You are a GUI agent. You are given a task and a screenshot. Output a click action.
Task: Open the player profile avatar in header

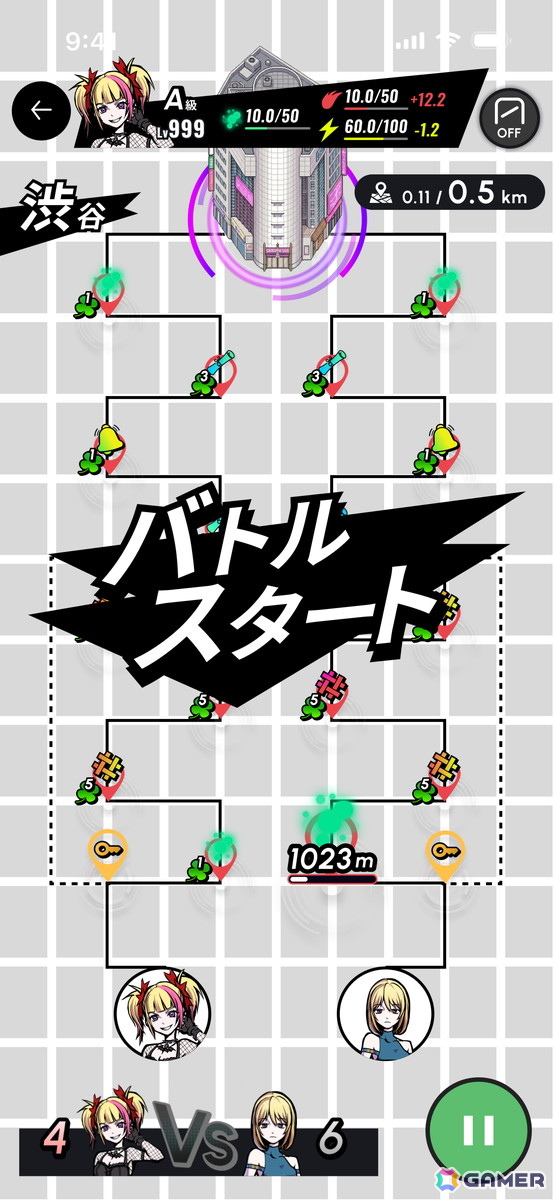click(x=116, y=112)
